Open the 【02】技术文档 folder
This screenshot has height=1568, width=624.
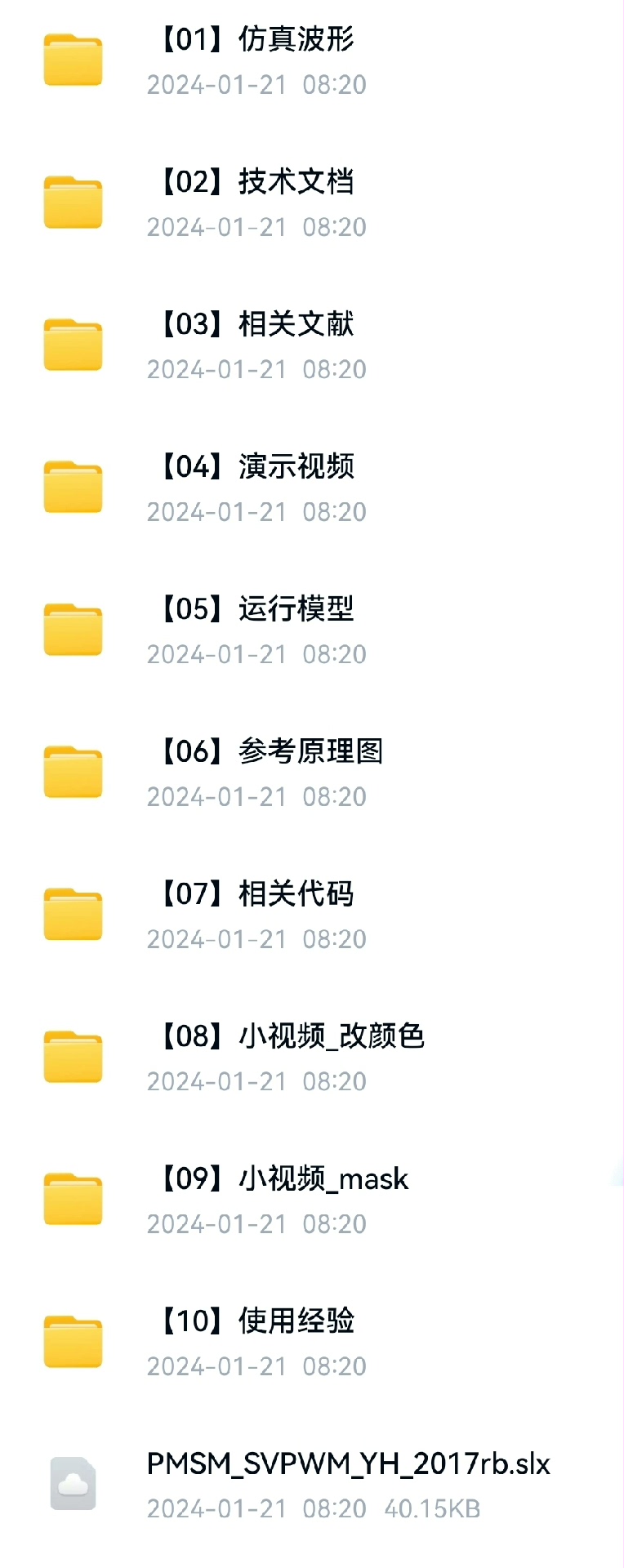coord(312,203)
